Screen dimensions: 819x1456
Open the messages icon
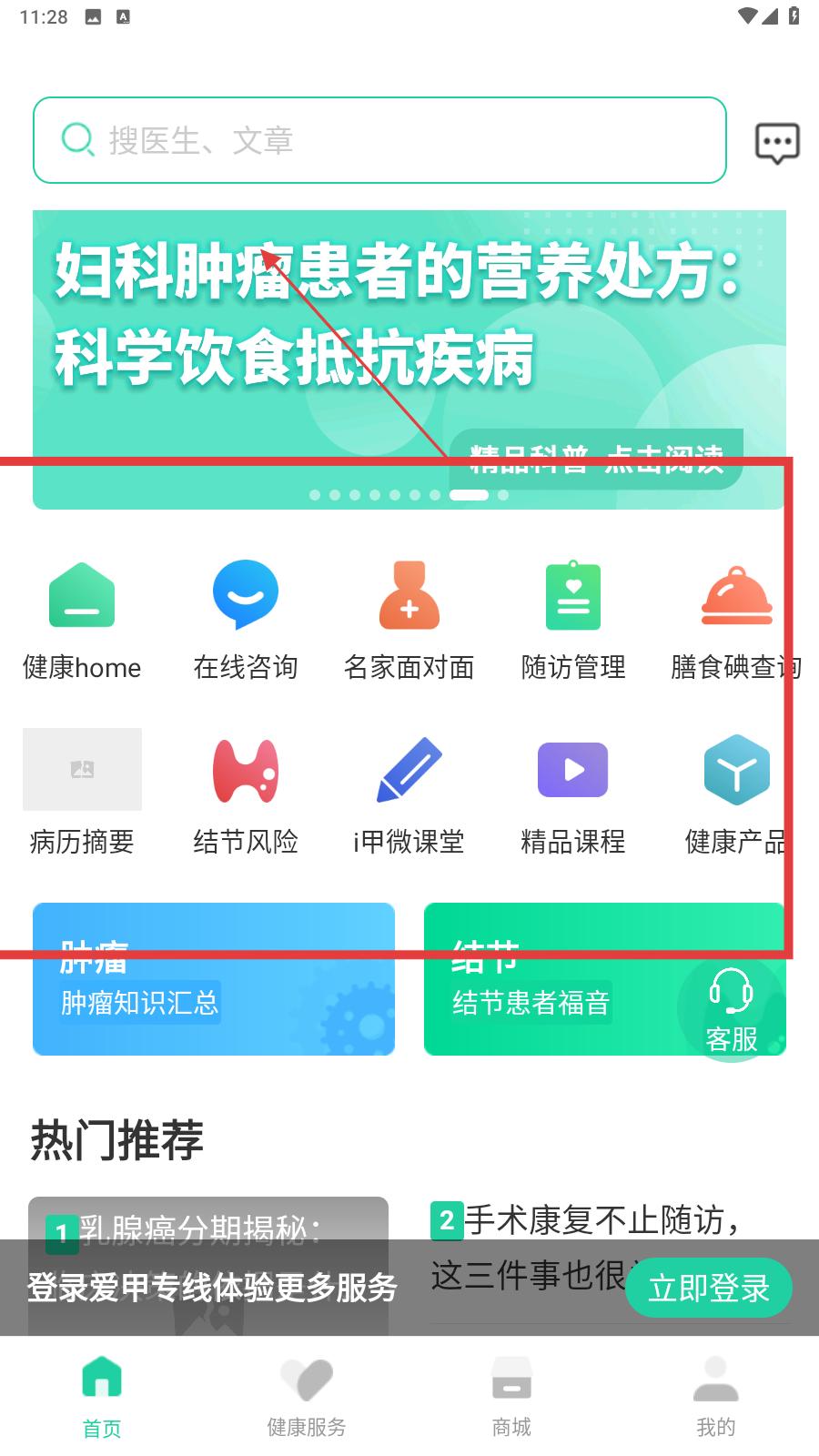[x=777, y=143]
